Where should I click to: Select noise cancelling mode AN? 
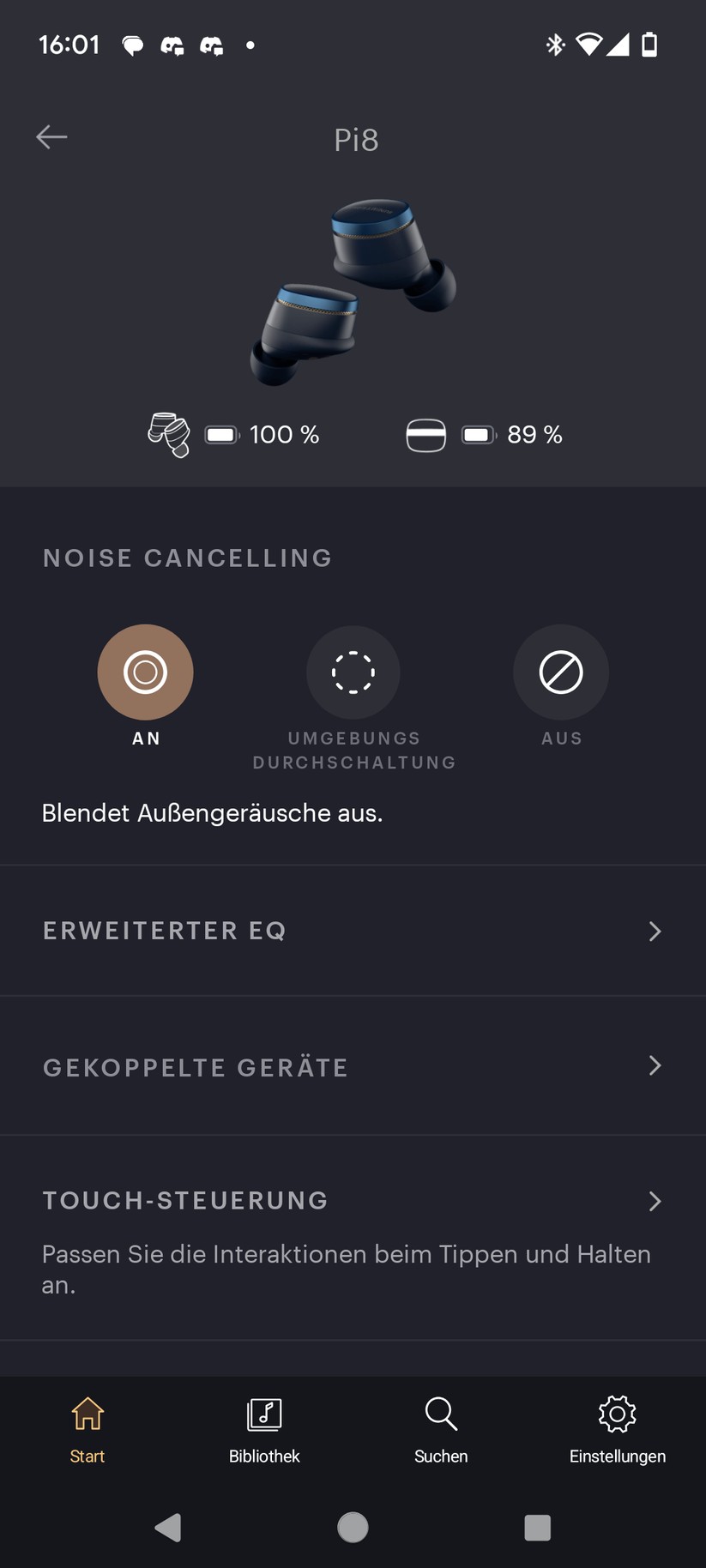tap(145, 672)
